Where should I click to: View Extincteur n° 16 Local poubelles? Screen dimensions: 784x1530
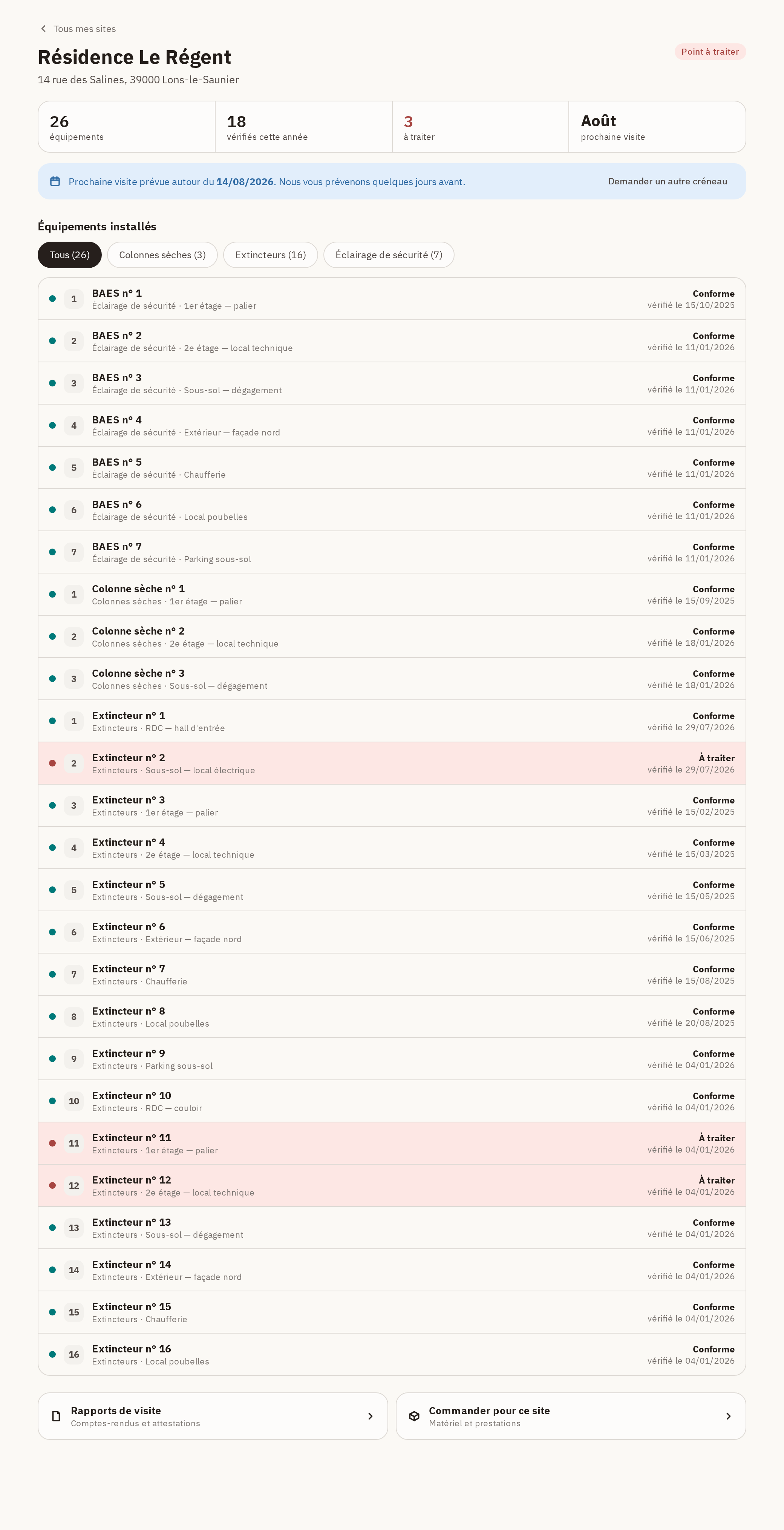pyautogui.click(x=392, y=1354)
